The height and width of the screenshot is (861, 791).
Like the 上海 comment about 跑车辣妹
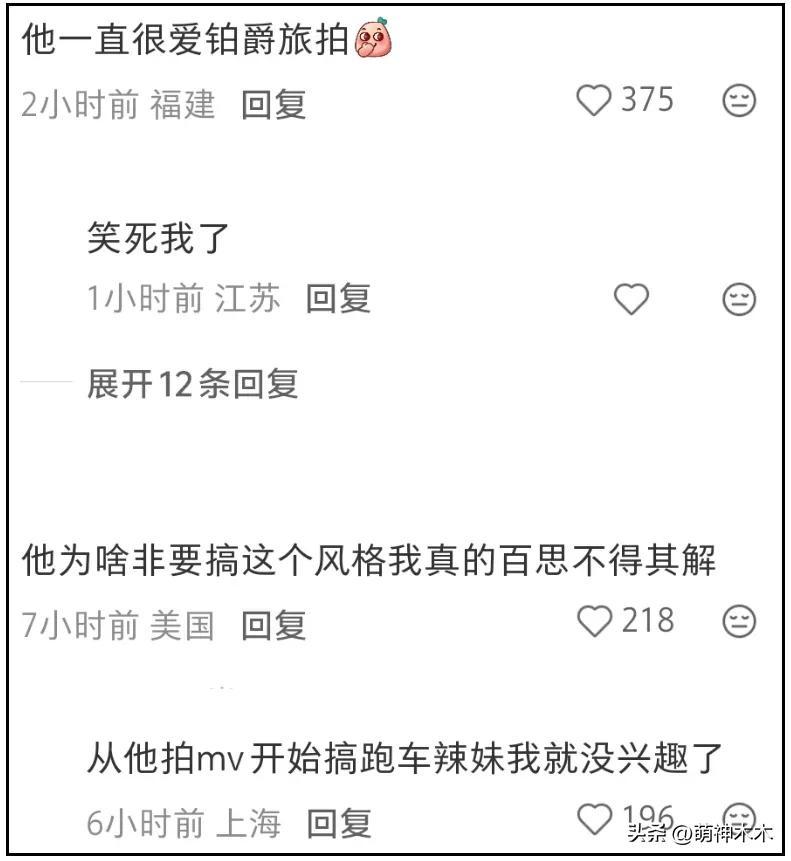pyautogui.click(x=595, y=819)
